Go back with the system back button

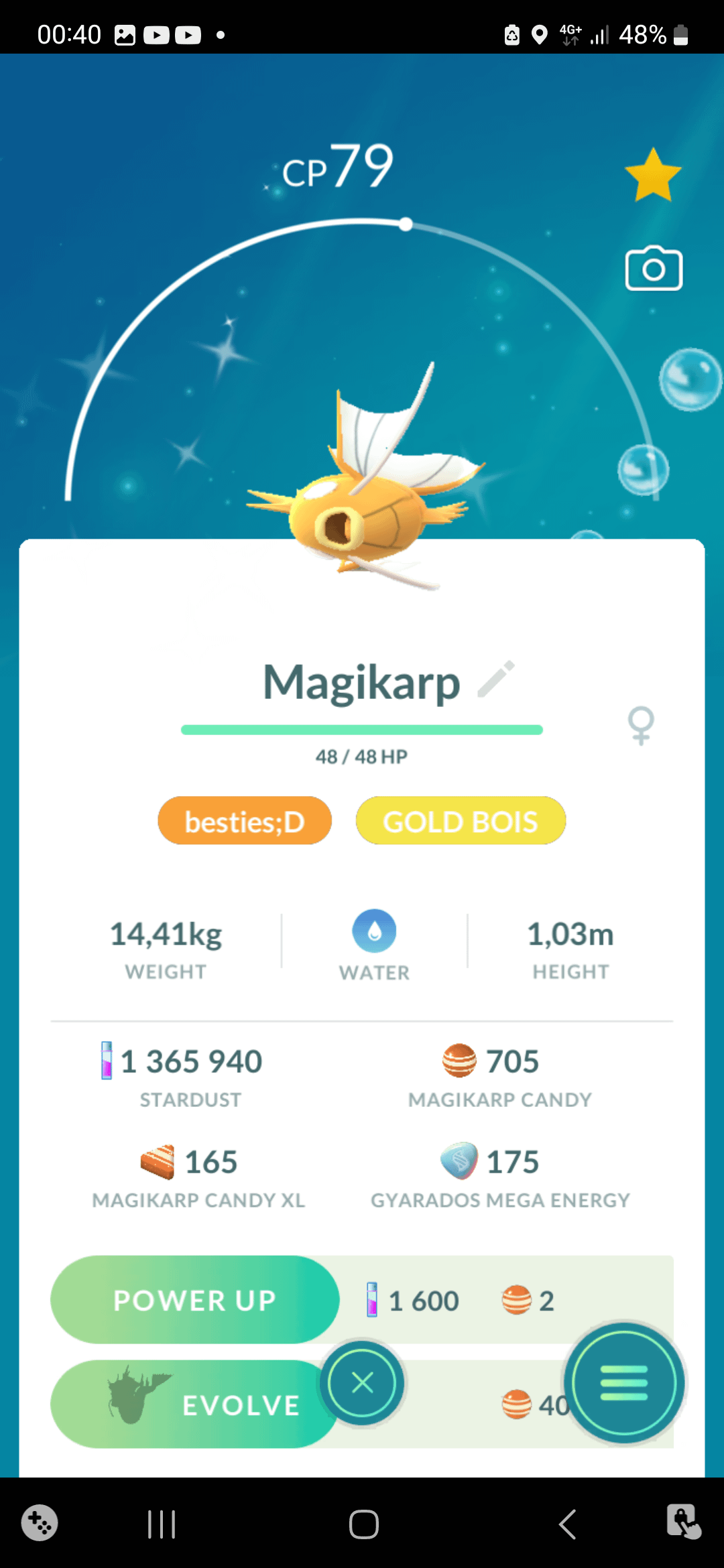pyautogui.click(x=567, y=1524)
